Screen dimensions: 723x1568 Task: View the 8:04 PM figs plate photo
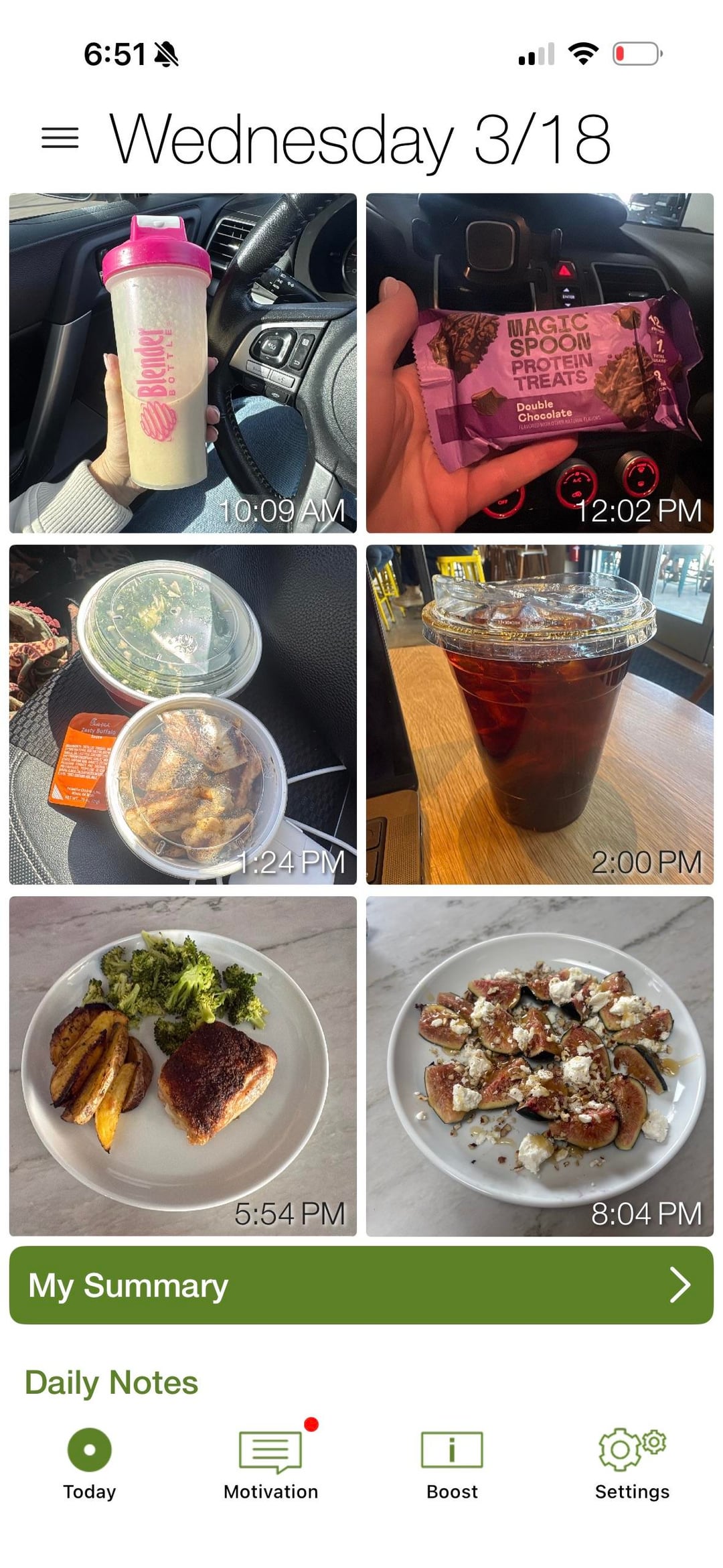click(x=540, y=1066)
